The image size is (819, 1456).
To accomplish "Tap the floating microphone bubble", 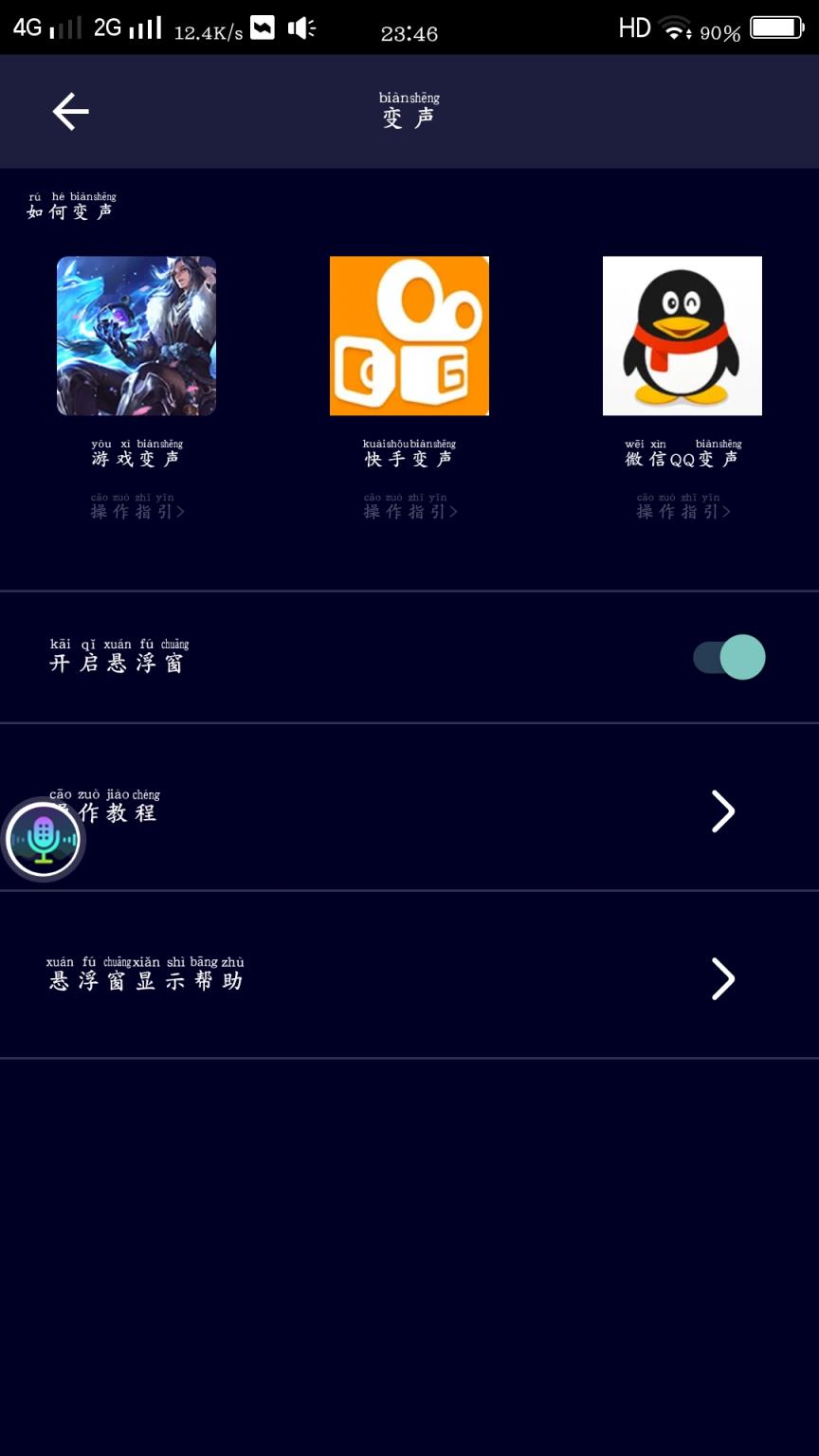I will [x=43, y=840].
